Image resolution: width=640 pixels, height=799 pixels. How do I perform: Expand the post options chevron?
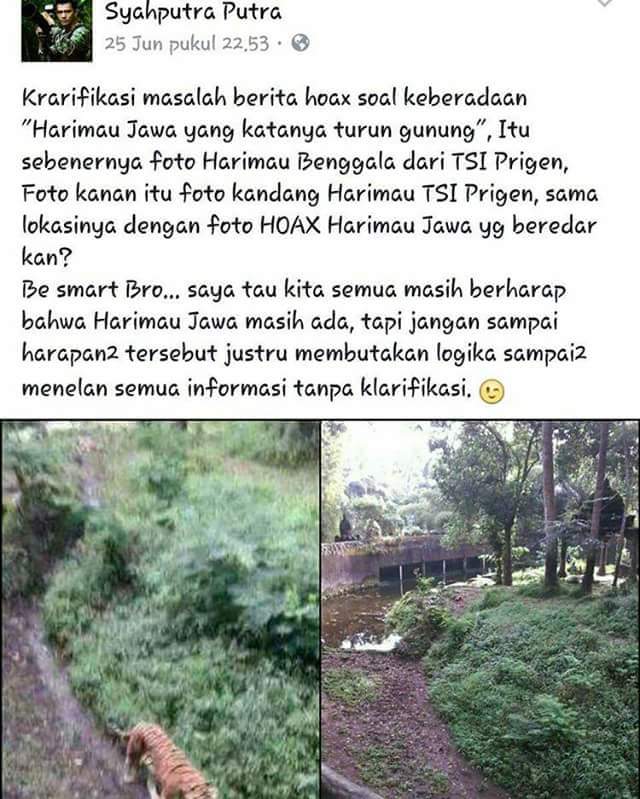[x=606, y=4]
